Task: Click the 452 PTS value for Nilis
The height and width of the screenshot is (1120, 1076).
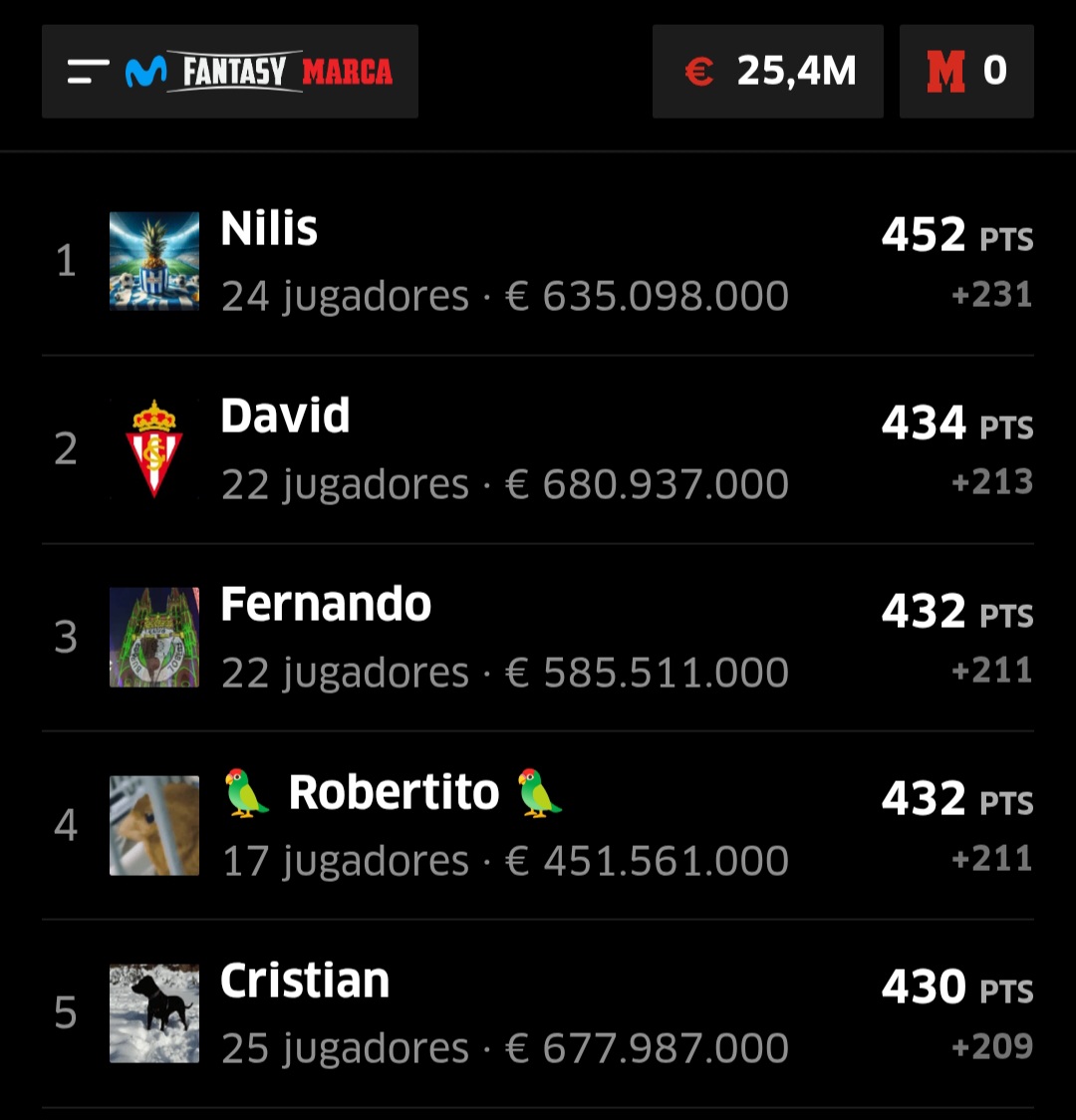Action: click(x=924, y=235)
